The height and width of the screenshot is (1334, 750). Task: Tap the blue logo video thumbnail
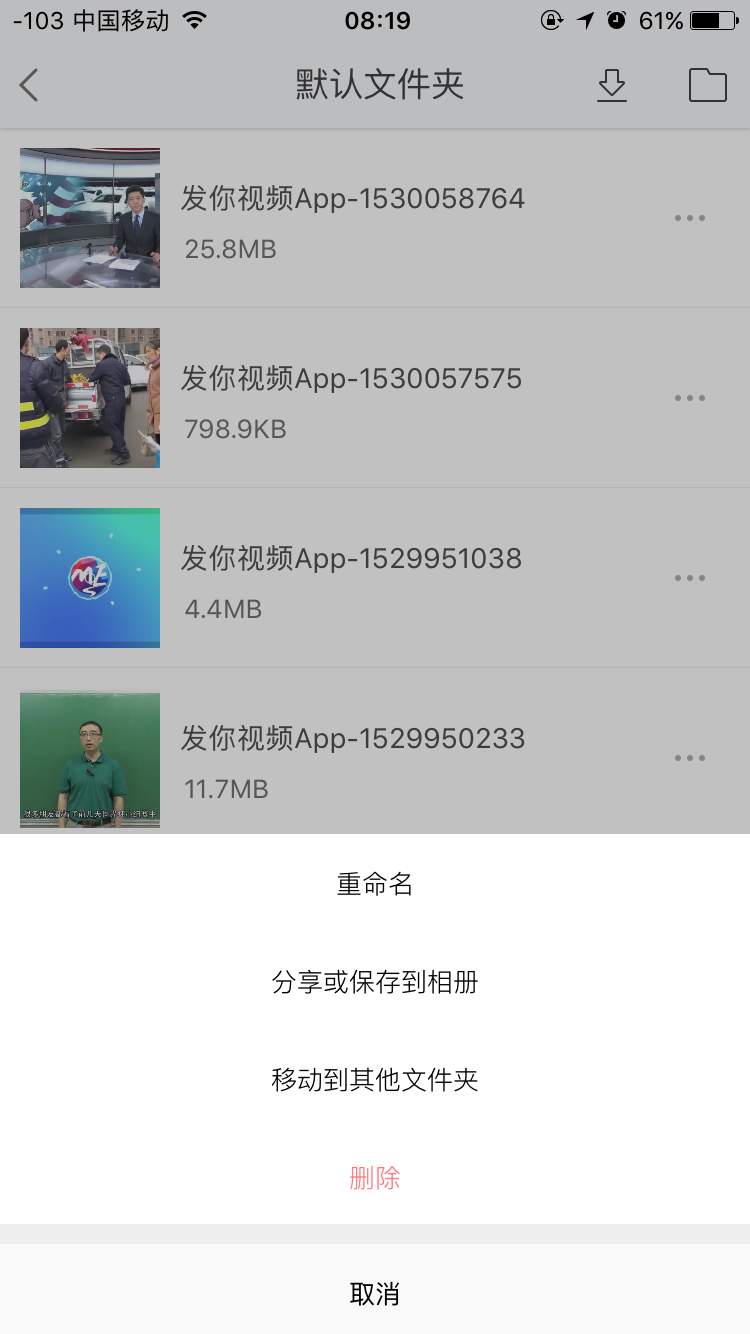tap(89, 578)
